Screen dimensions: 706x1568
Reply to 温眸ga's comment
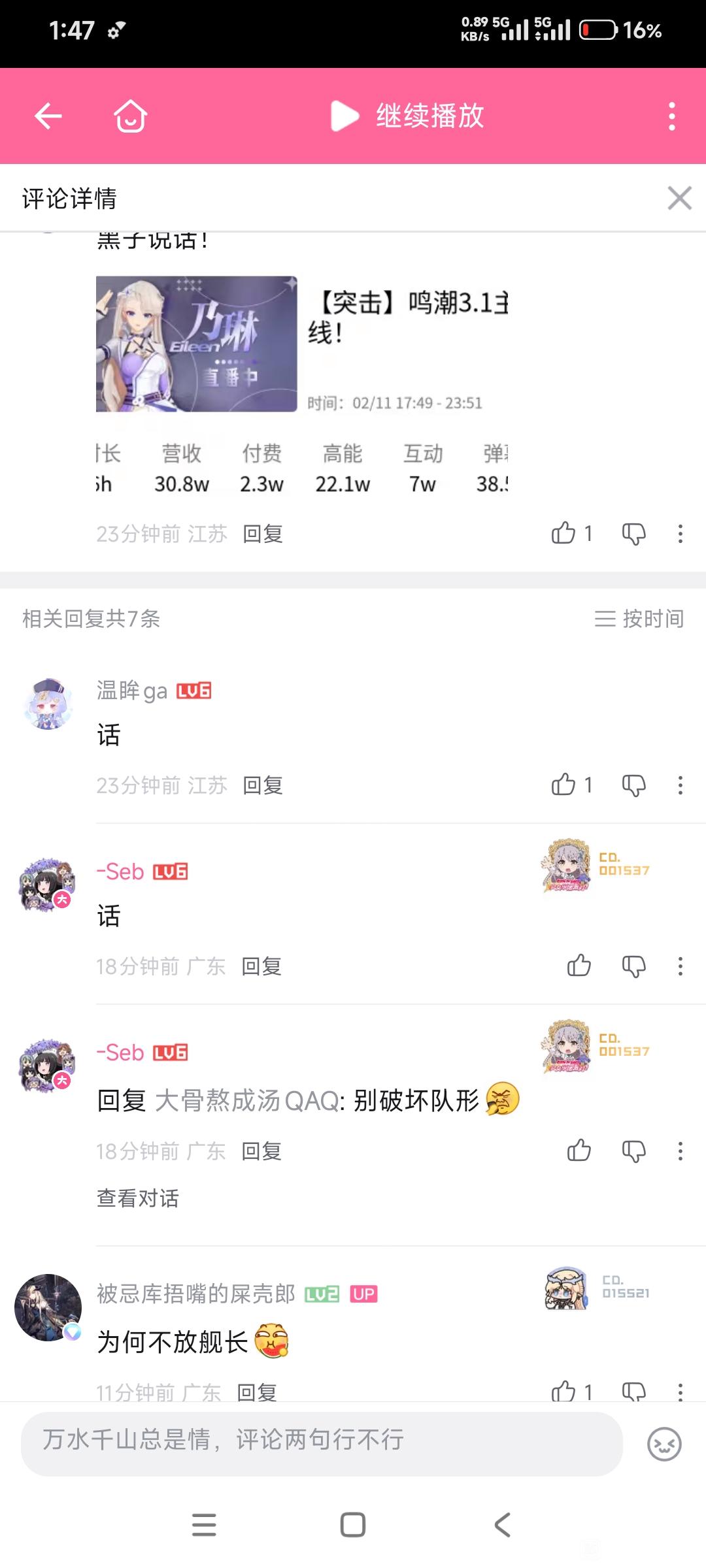[x=262, y=785]
